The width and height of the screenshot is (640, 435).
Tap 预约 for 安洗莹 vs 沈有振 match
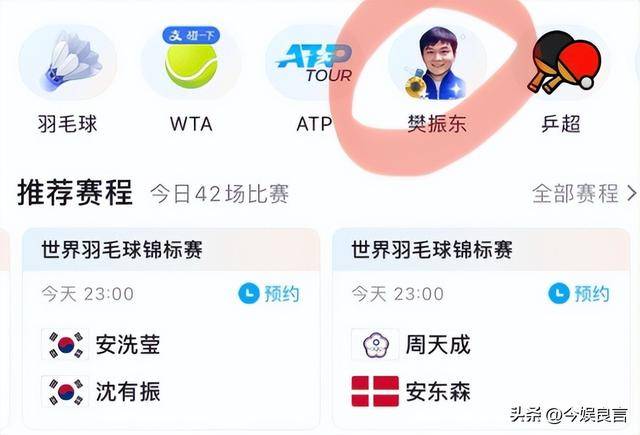click(270, 294)
